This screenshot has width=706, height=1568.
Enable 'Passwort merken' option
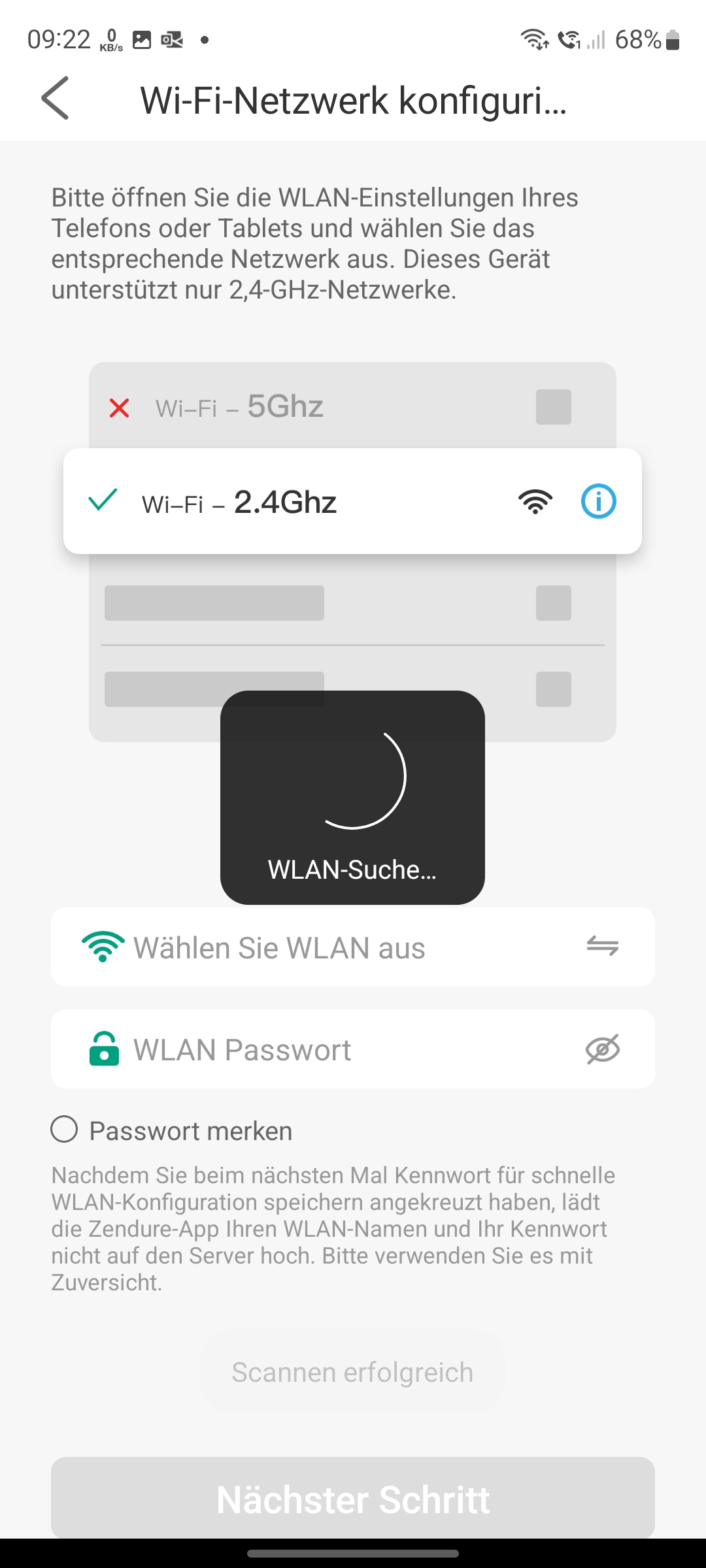tap(65, 1130)
